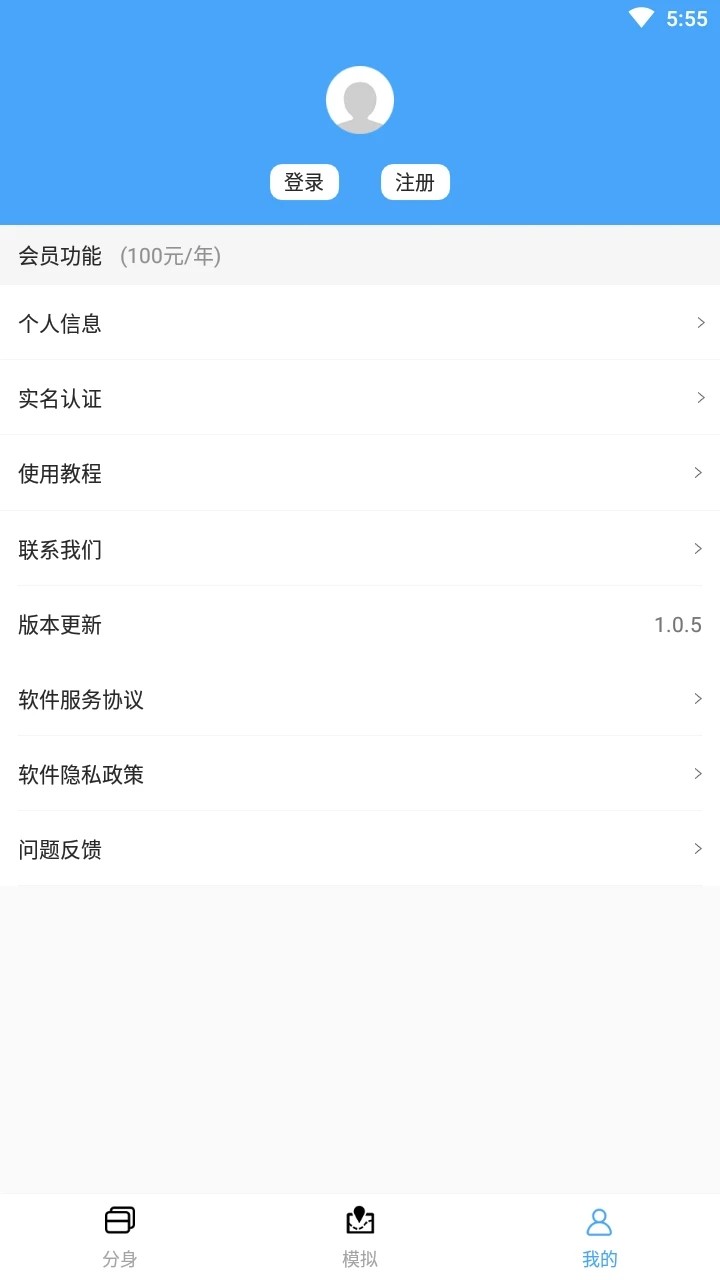Viewport: 720px width, 1280px height.
Task: Tap the clock showing 5:55
Action: point(685,17)
